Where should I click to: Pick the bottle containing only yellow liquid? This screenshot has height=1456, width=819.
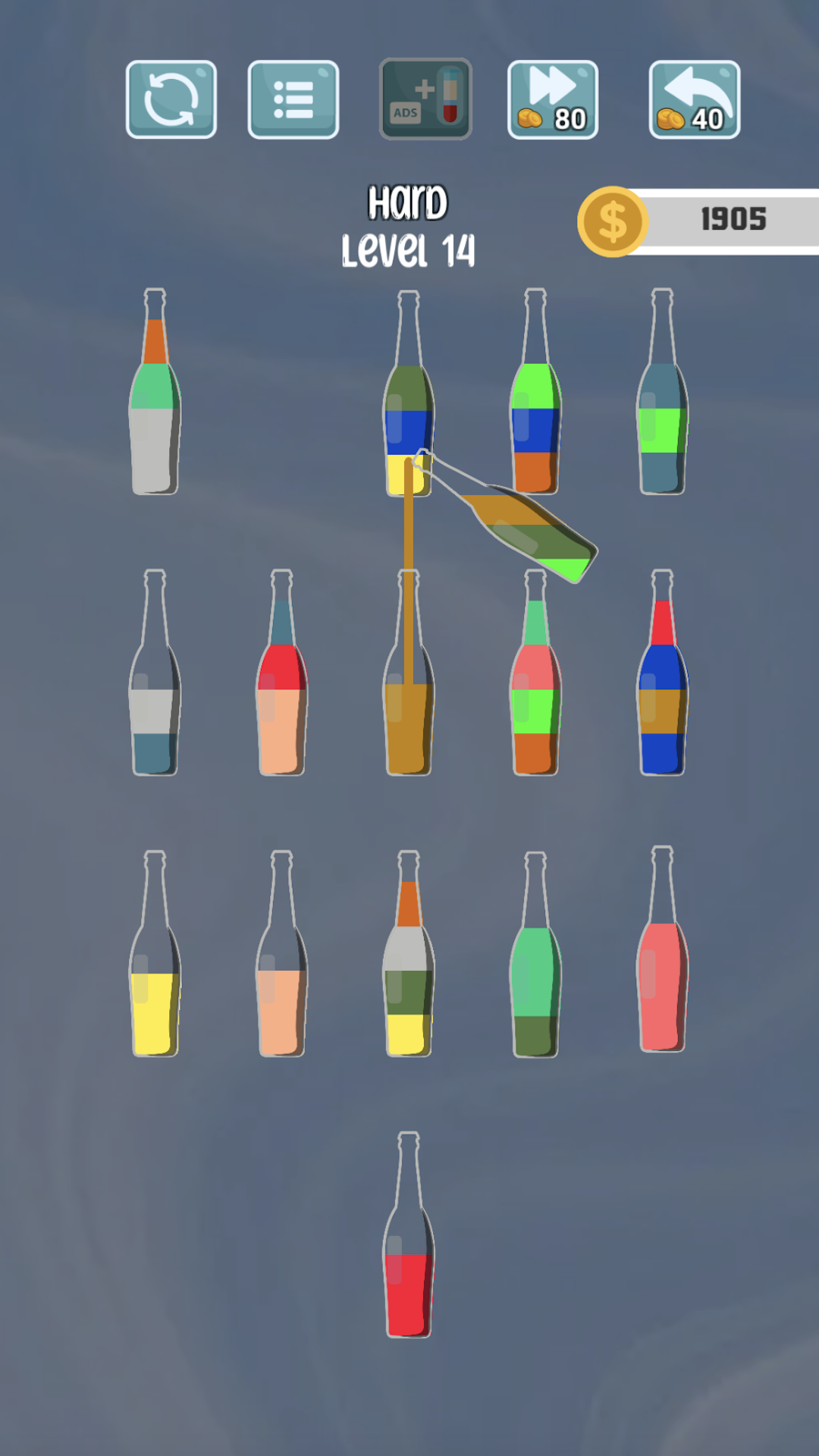pyautogui.click(x=155, y=954)
